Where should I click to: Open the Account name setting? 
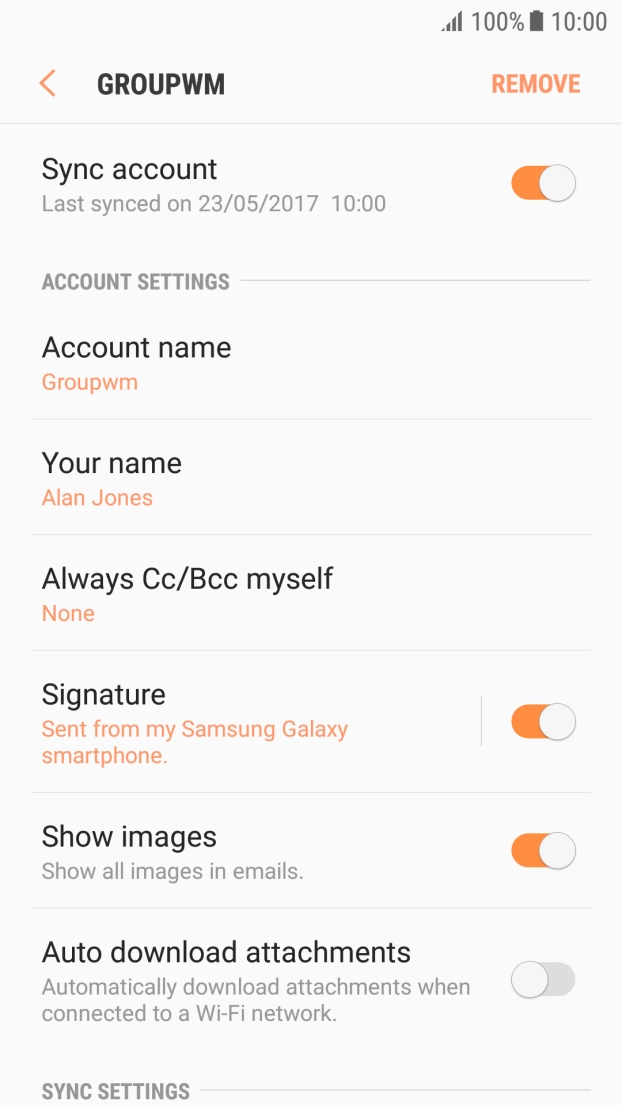(x=311, y=362)
